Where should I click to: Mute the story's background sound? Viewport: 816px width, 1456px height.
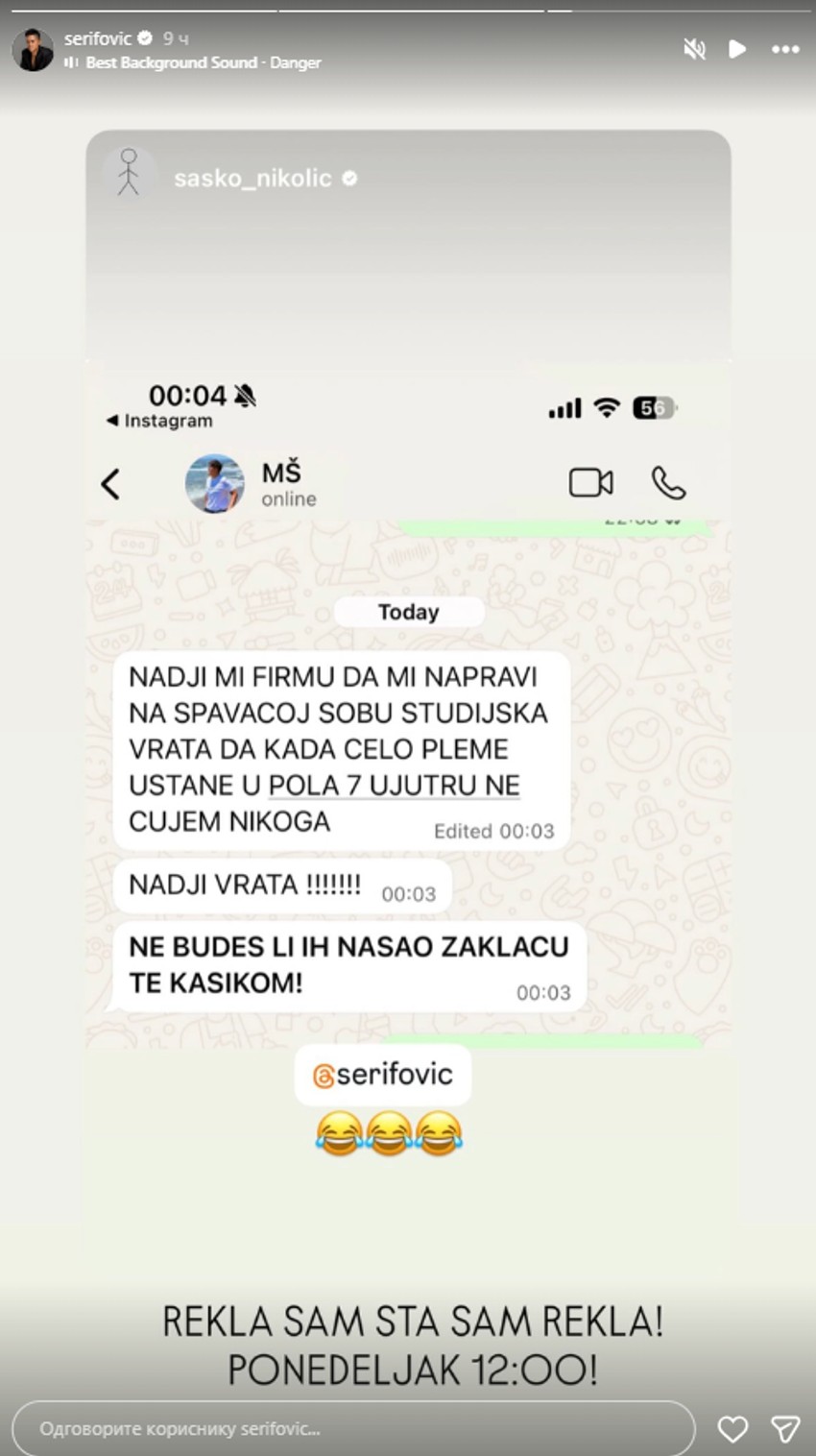click(694, 49)
